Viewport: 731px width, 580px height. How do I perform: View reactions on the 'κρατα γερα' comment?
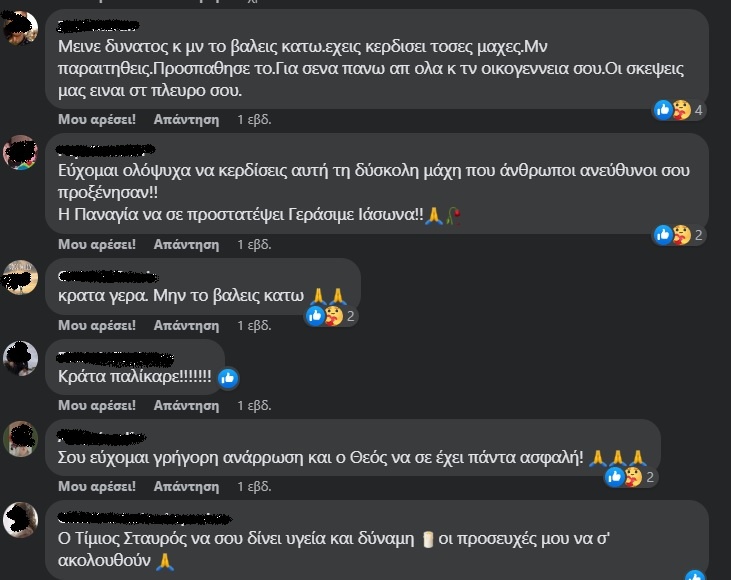(x=331, y=316)
